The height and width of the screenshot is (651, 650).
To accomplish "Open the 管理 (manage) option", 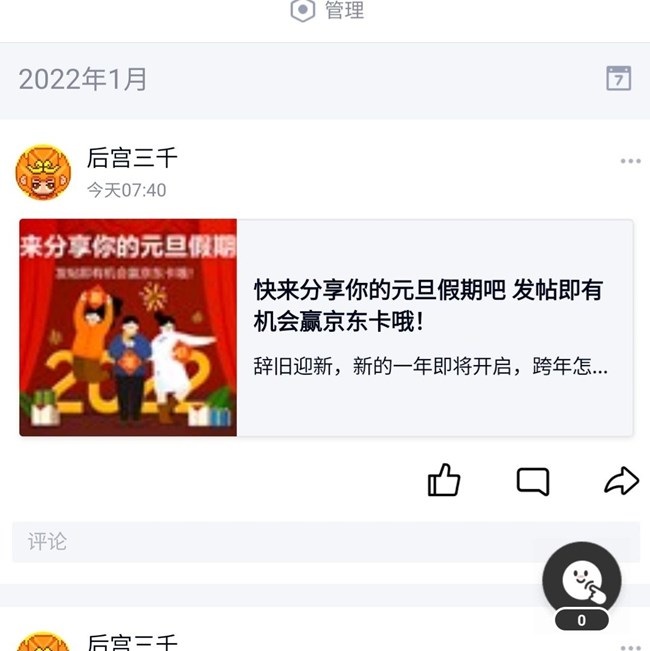I will tap(328, 11).
